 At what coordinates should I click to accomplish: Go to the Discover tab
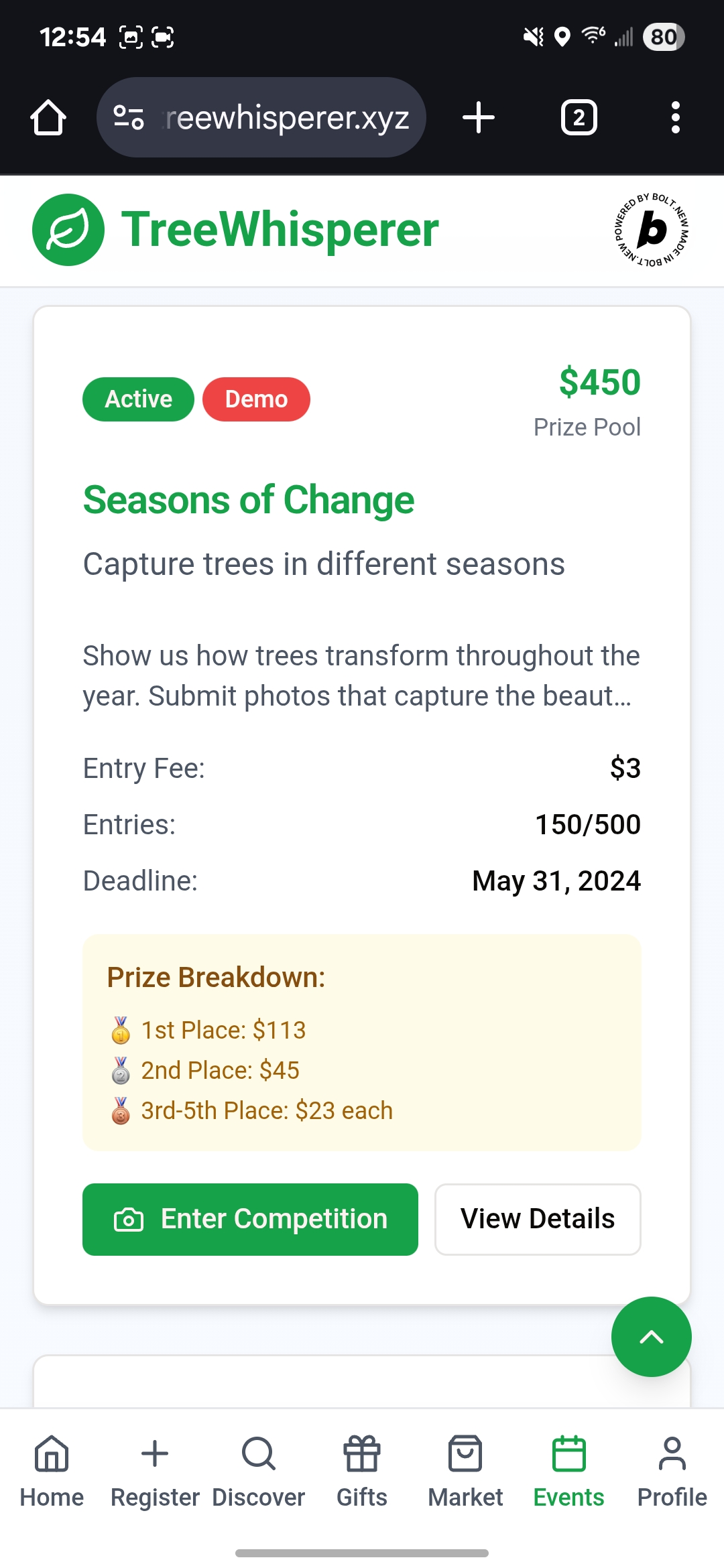tap(259, 1472)
